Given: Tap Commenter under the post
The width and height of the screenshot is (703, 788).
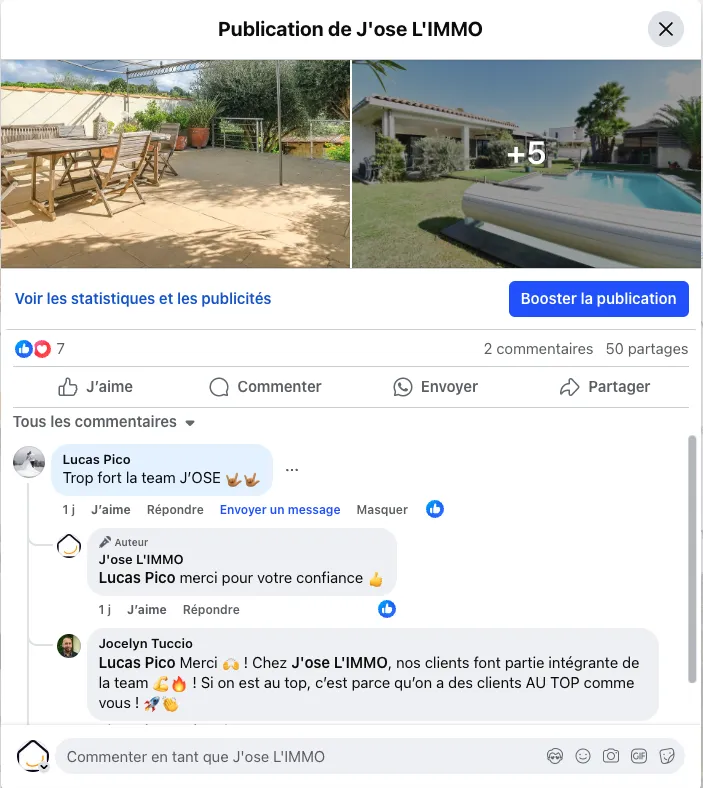Looking at the screenshot, I should pos(265,387).
